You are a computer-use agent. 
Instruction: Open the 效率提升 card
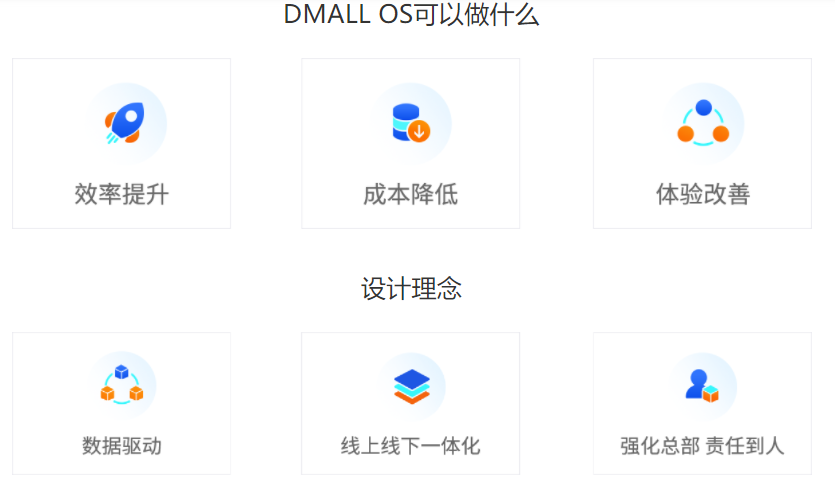[121, 144]
